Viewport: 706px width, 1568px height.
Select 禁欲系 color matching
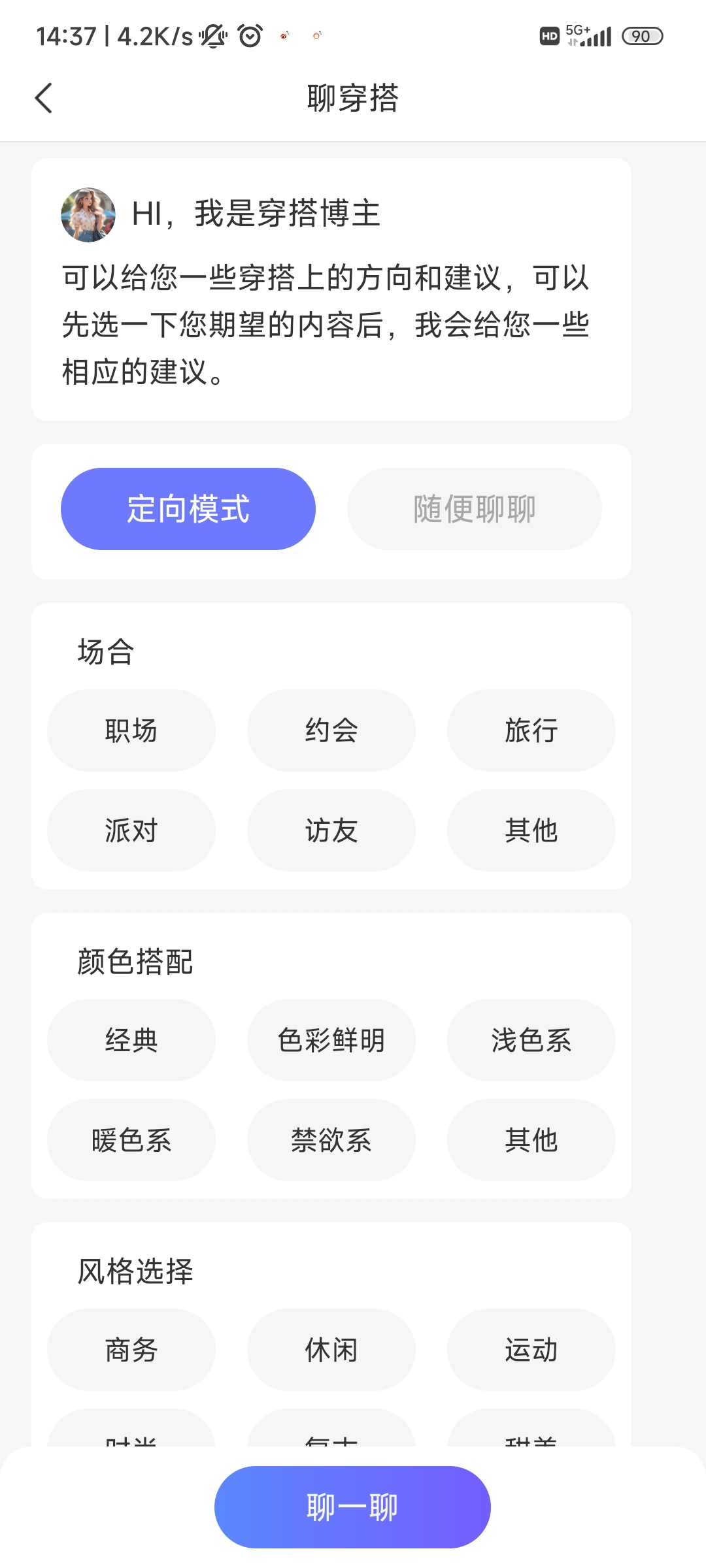pos(331,1140)
